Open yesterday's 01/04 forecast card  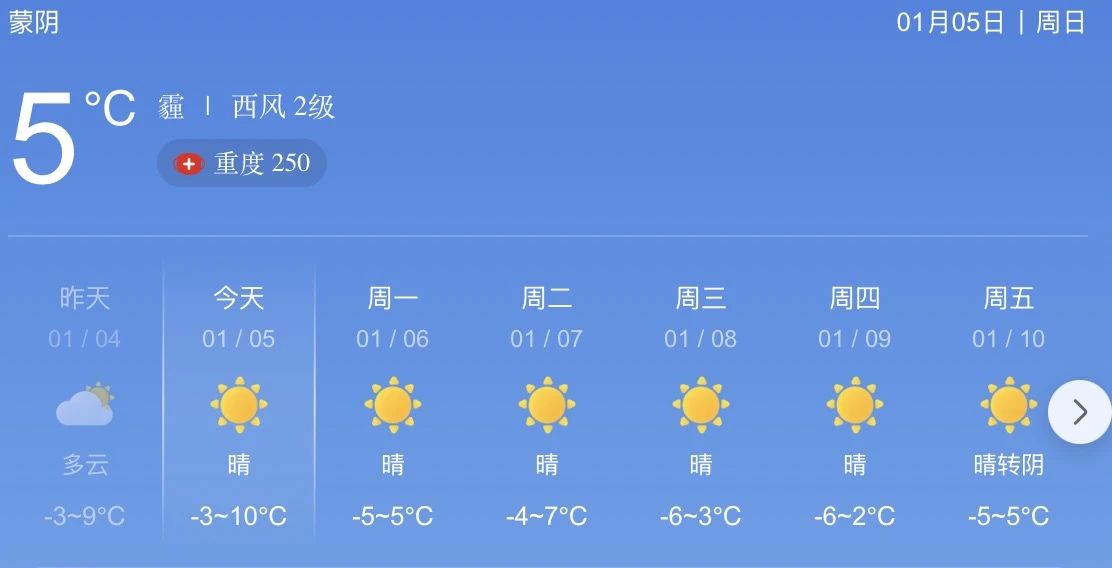(x=85, y=405)
